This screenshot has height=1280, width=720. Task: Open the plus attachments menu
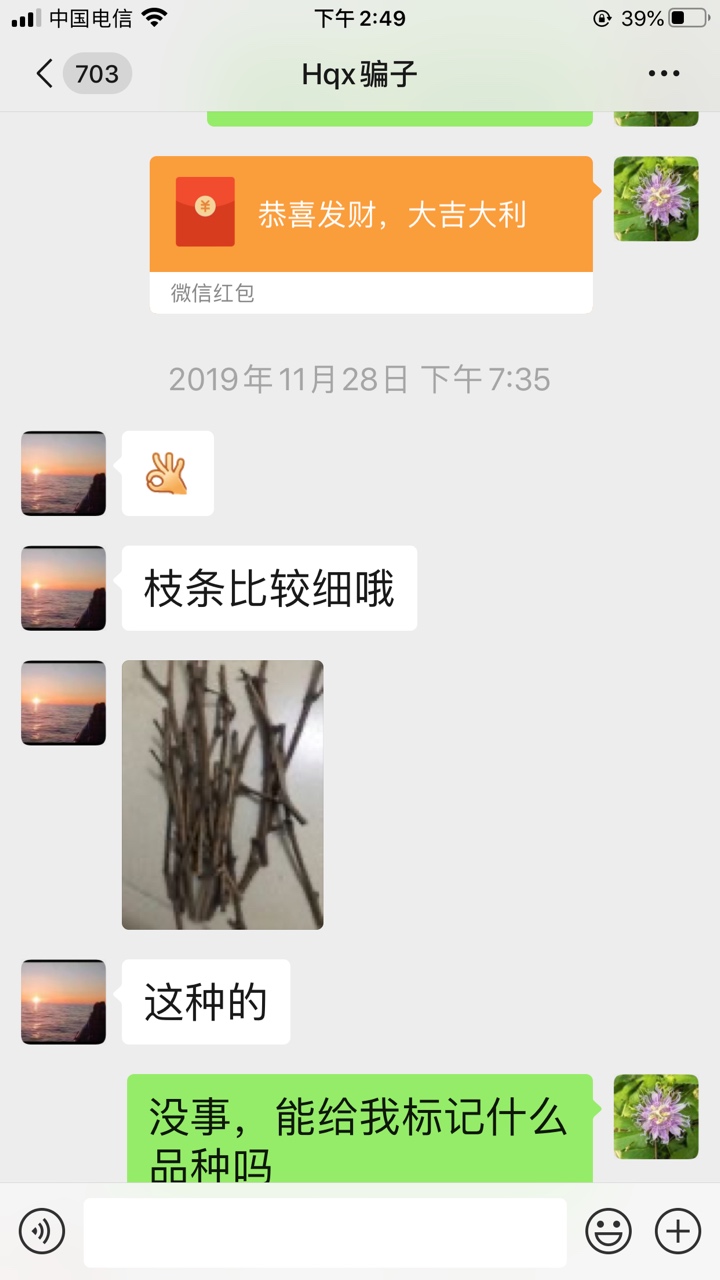tap(677, 1231)
